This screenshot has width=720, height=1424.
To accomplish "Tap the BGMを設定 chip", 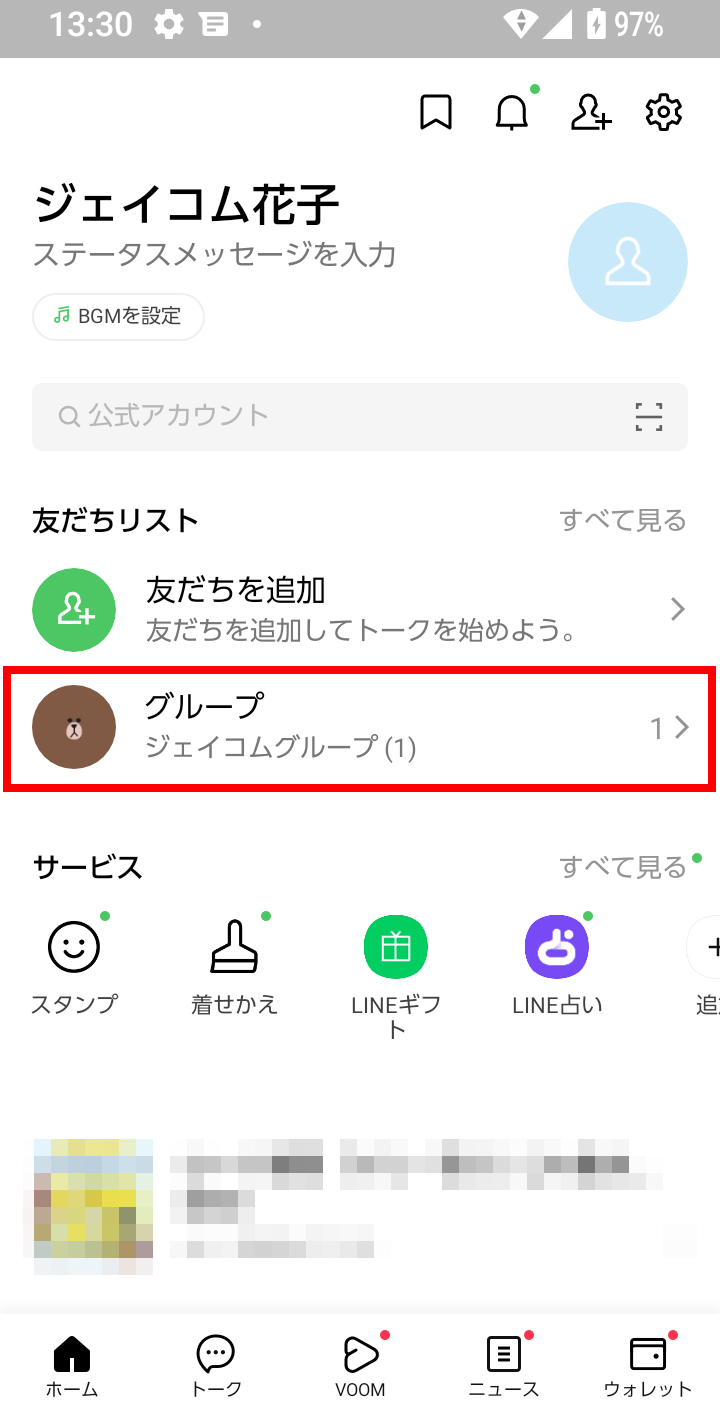I will (119, 317).
